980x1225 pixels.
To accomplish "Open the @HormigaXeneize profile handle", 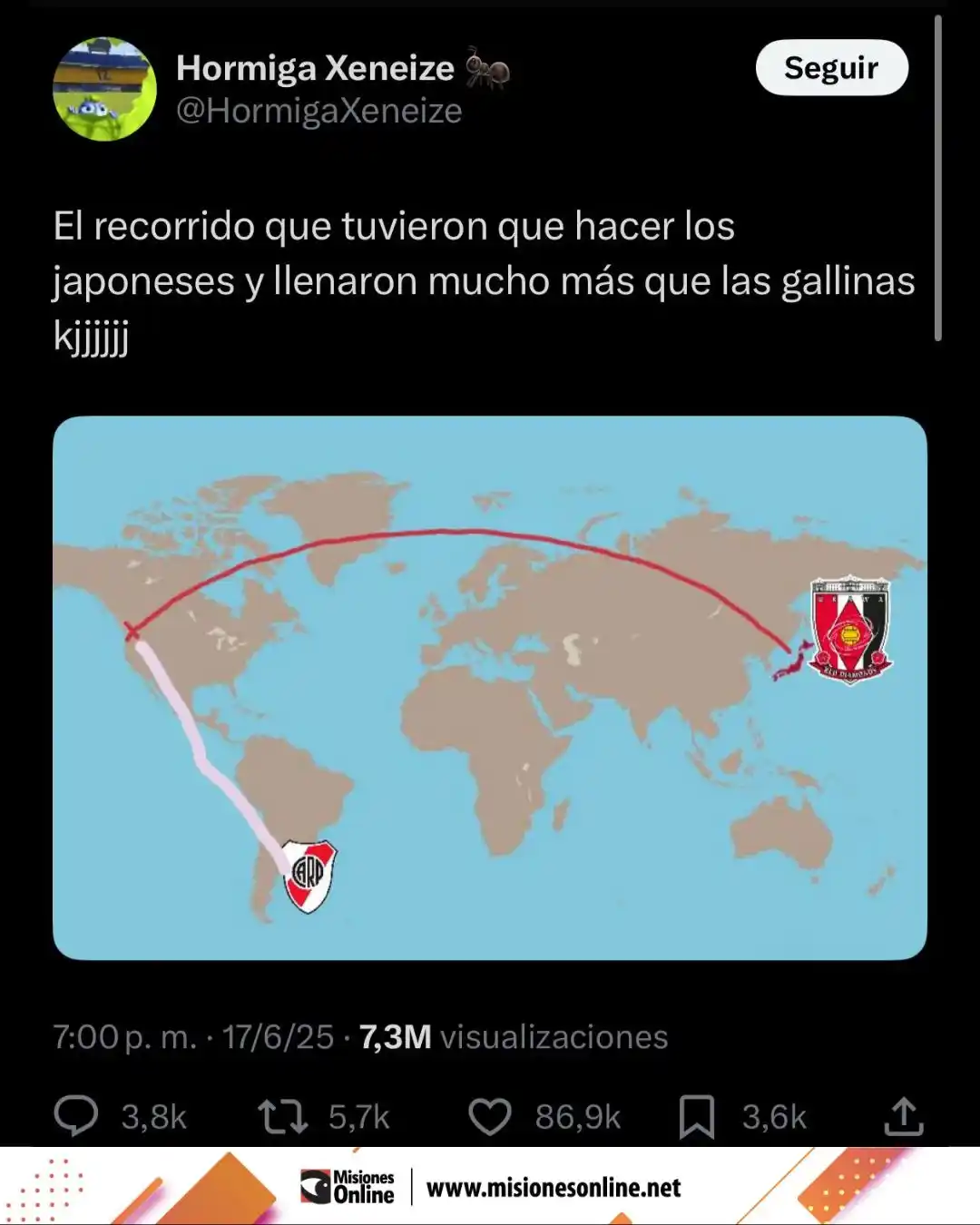I will click(x=318, y=111).
